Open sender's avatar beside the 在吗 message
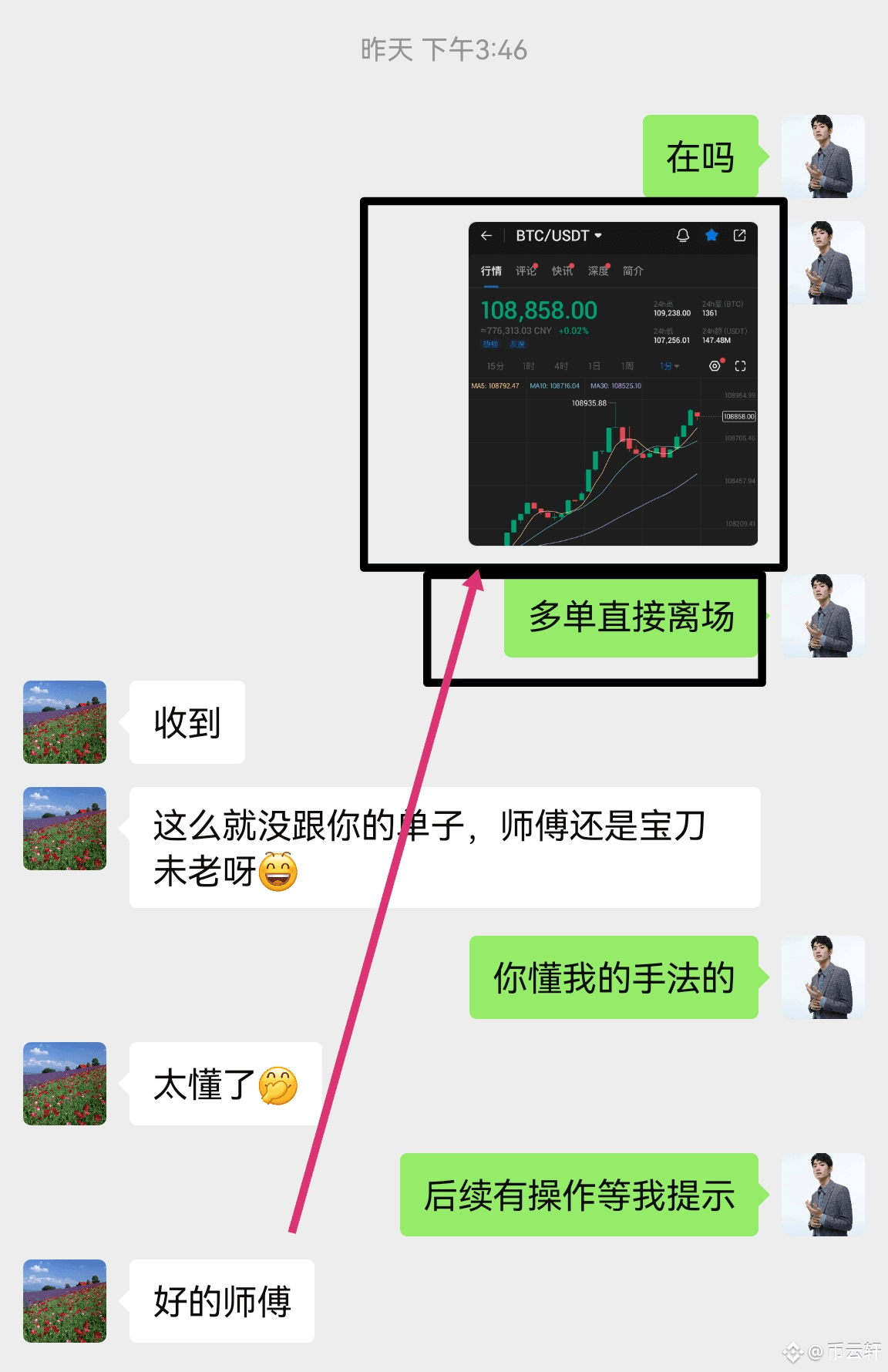 coord(823,156)
